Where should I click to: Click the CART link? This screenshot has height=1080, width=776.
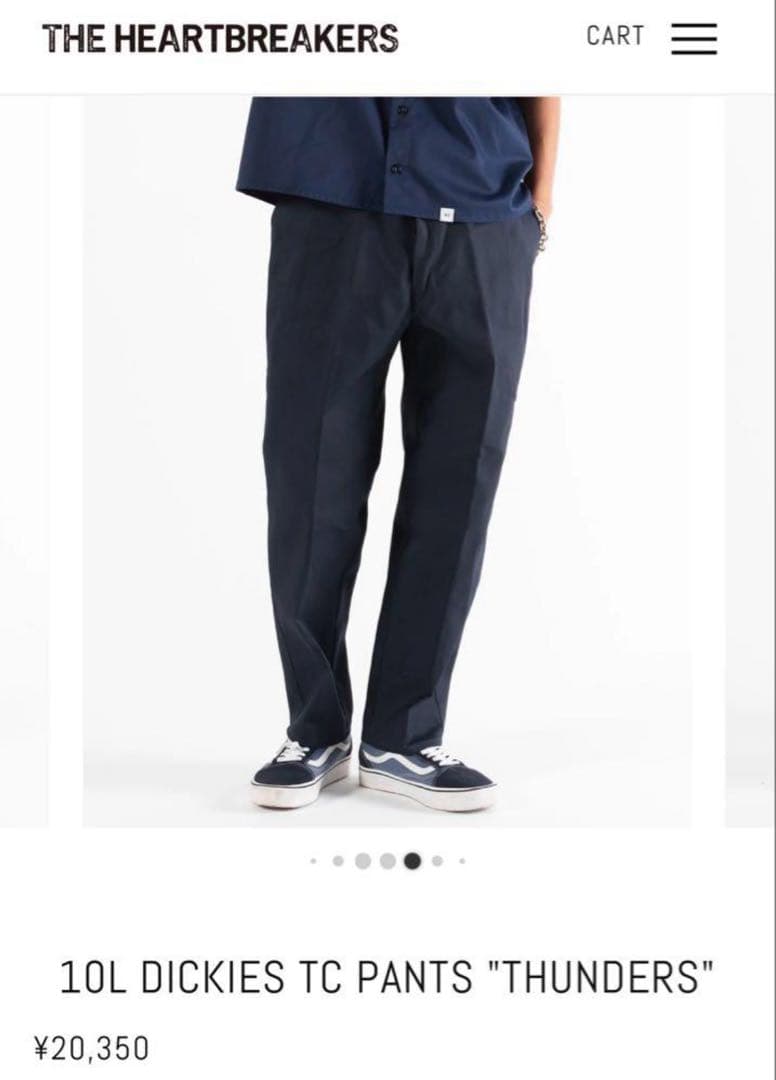click(615, 36)
